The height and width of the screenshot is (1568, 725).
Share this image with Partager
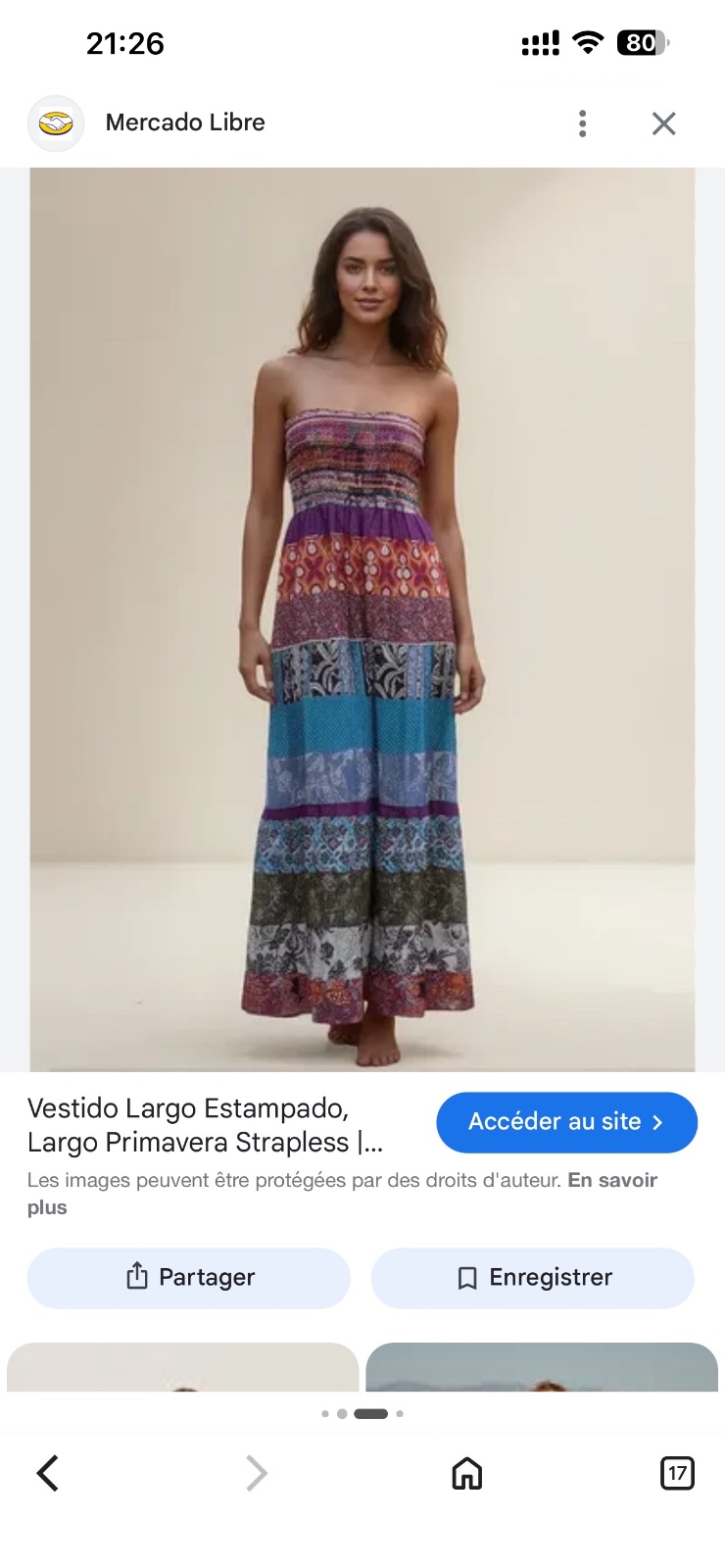coord(189,1277)
